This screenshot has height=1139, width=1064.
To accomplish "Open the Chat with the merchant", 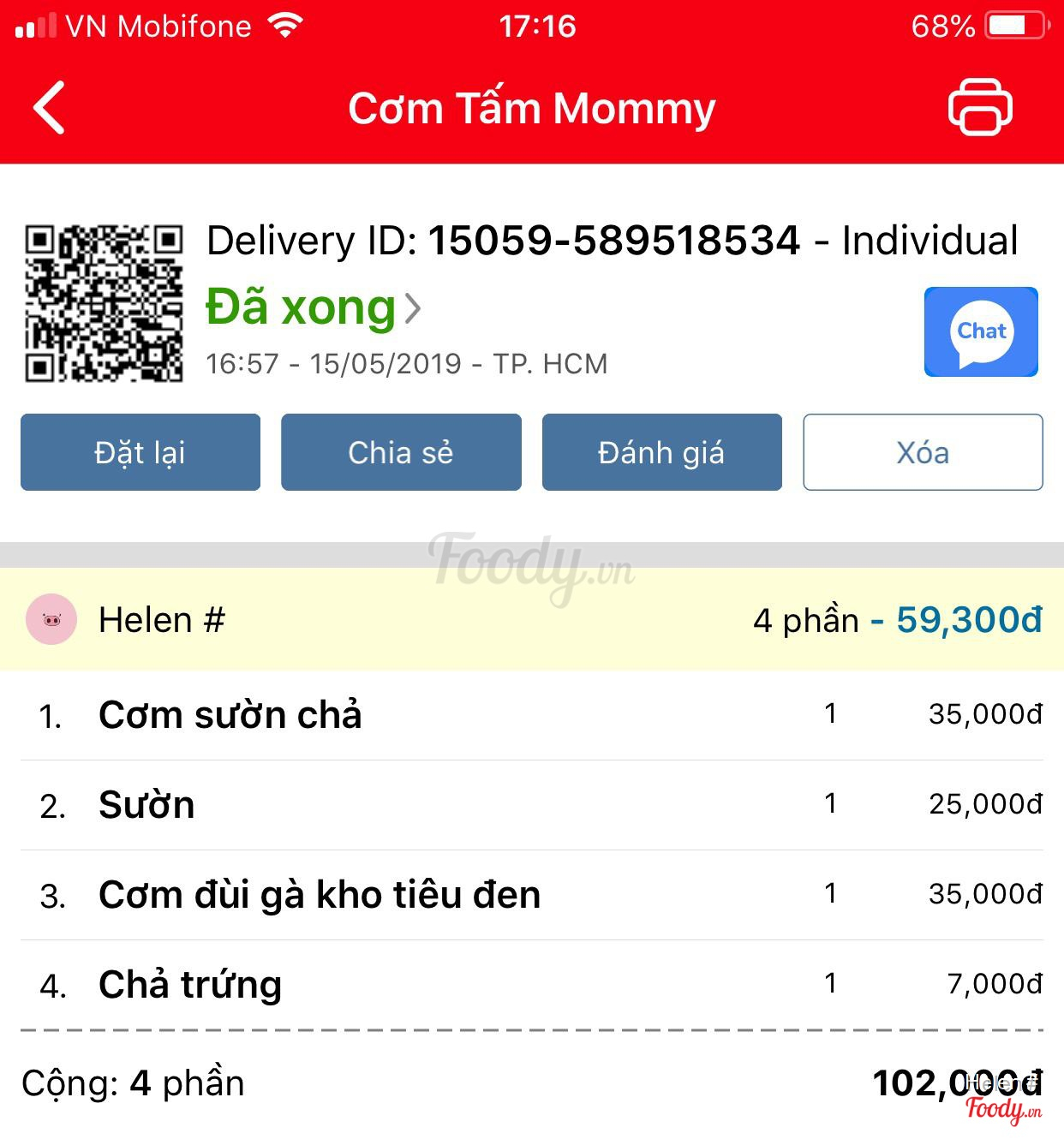I will [981, 332].
